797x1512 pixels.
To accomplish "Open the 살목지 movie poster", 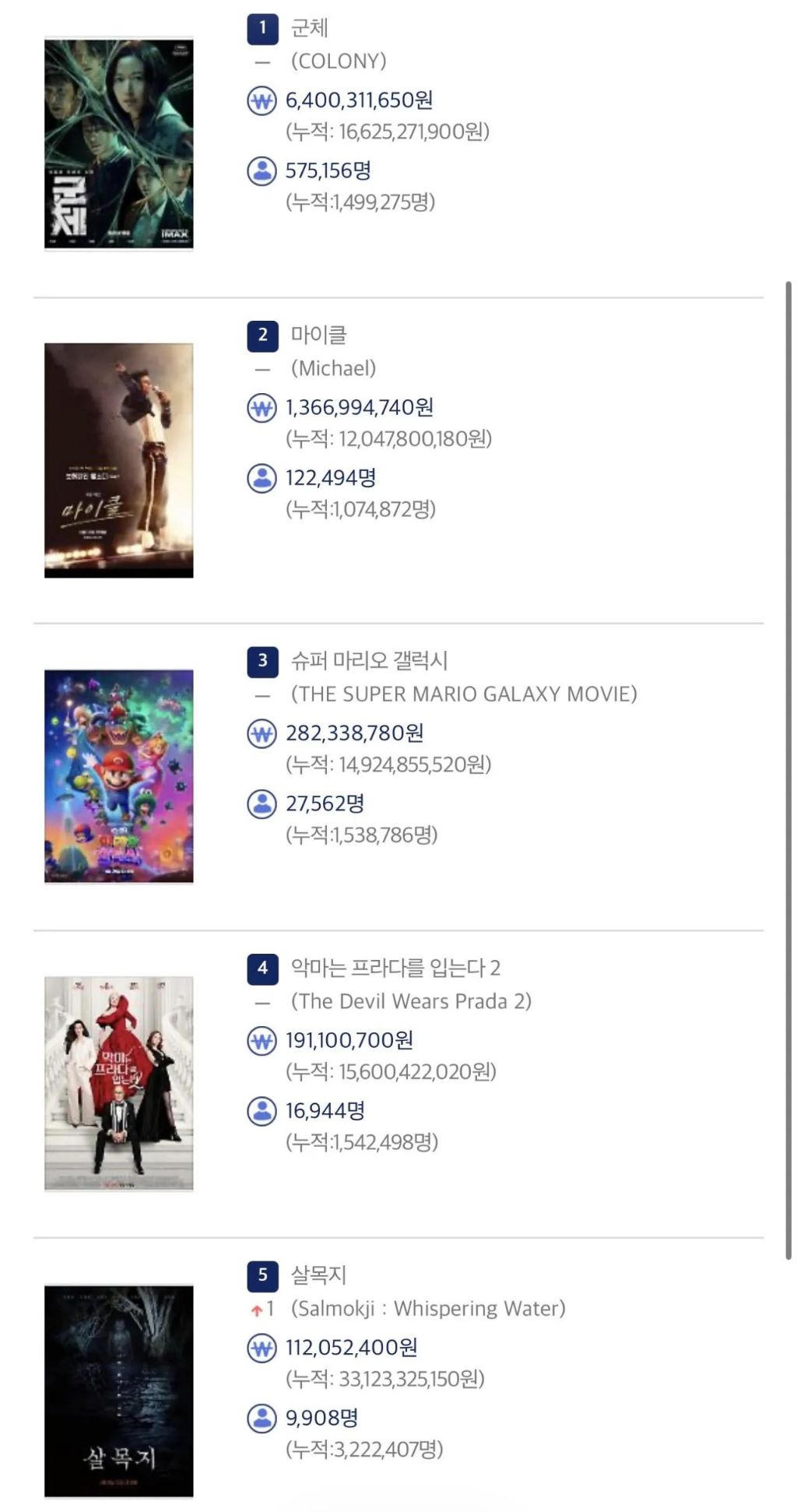I will [x=118, y=1391].
